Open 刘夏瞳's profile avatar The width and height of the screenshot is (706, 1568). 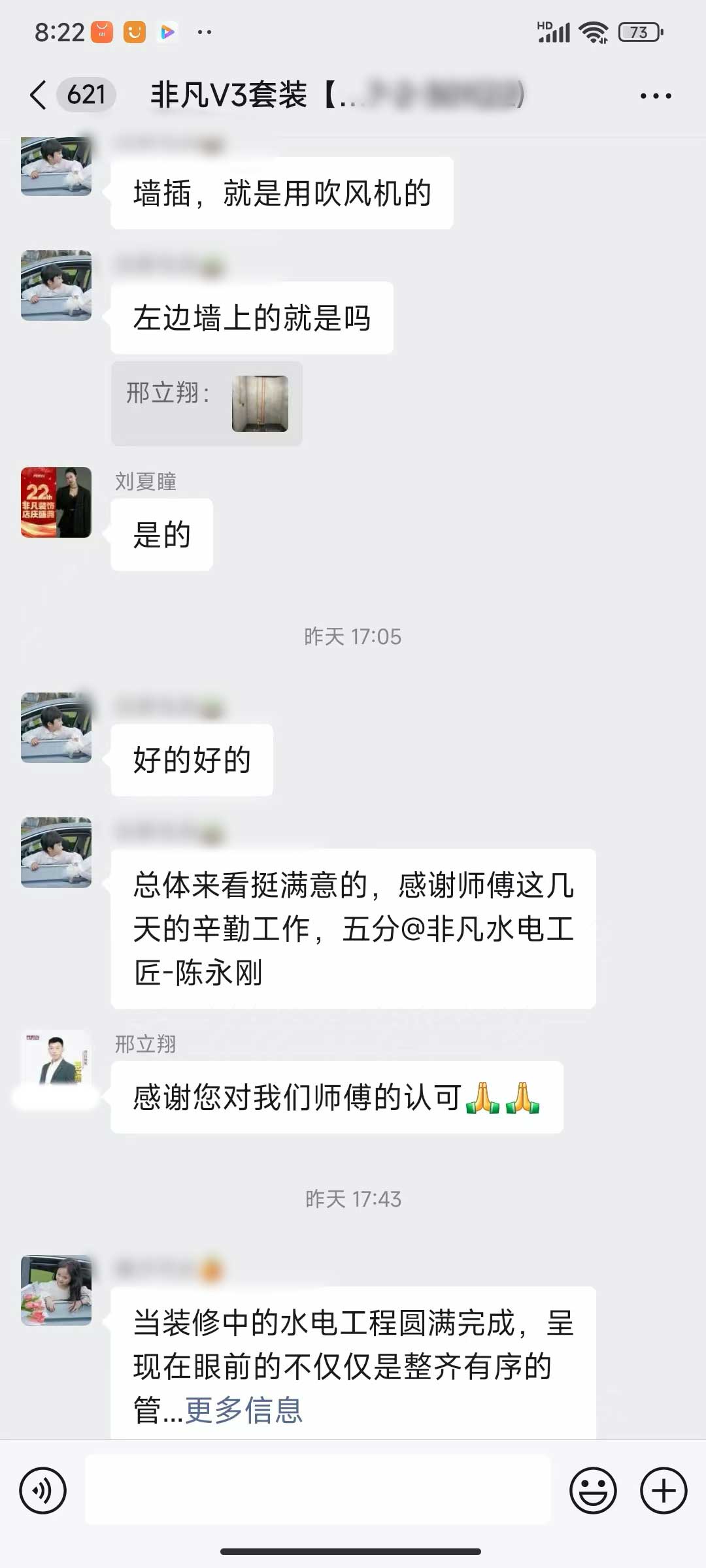tap(56, 502)
